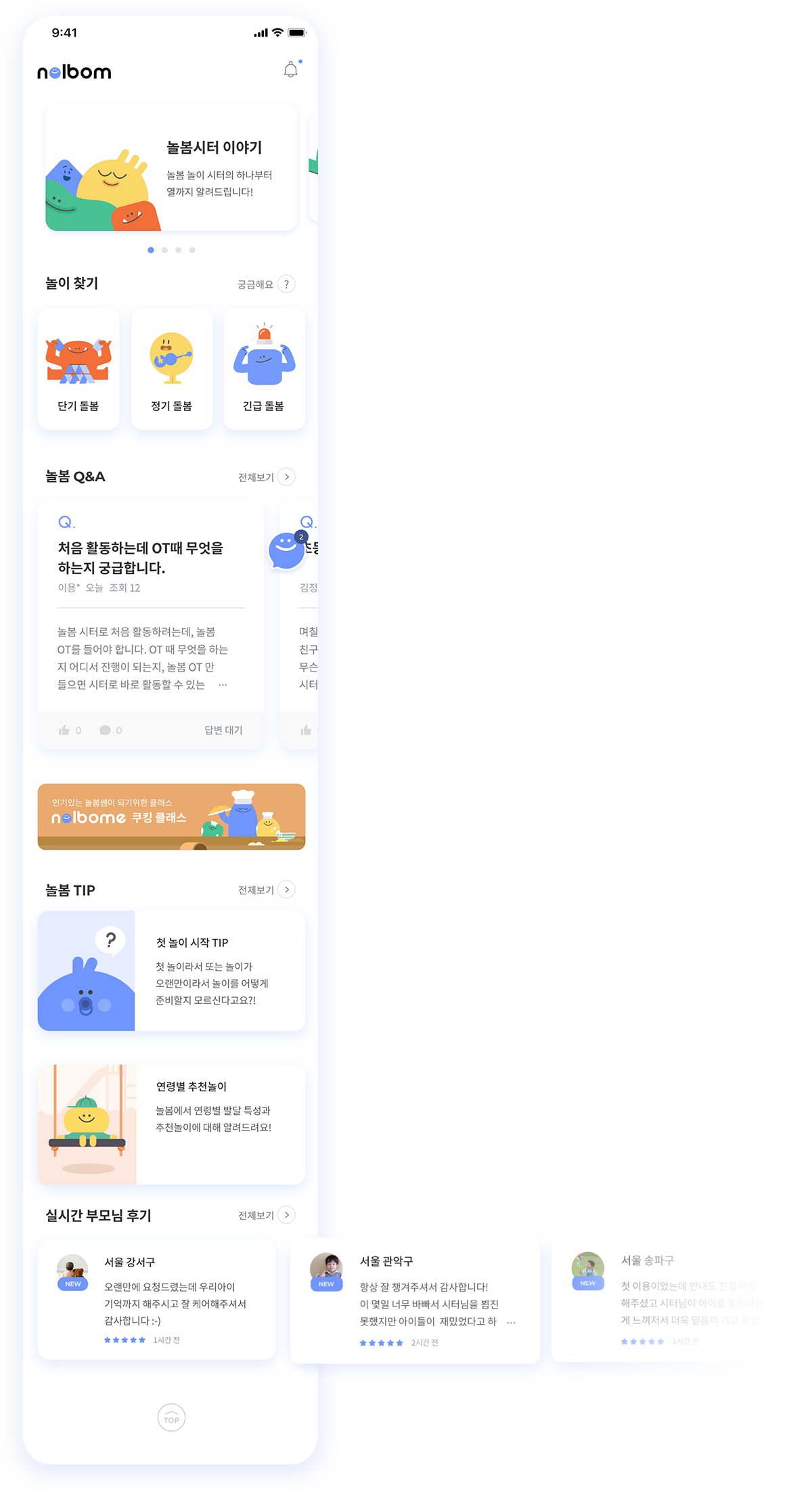Open comments on the OT question post
This screenshot has width=812, height=1494.
click(110, 730)
